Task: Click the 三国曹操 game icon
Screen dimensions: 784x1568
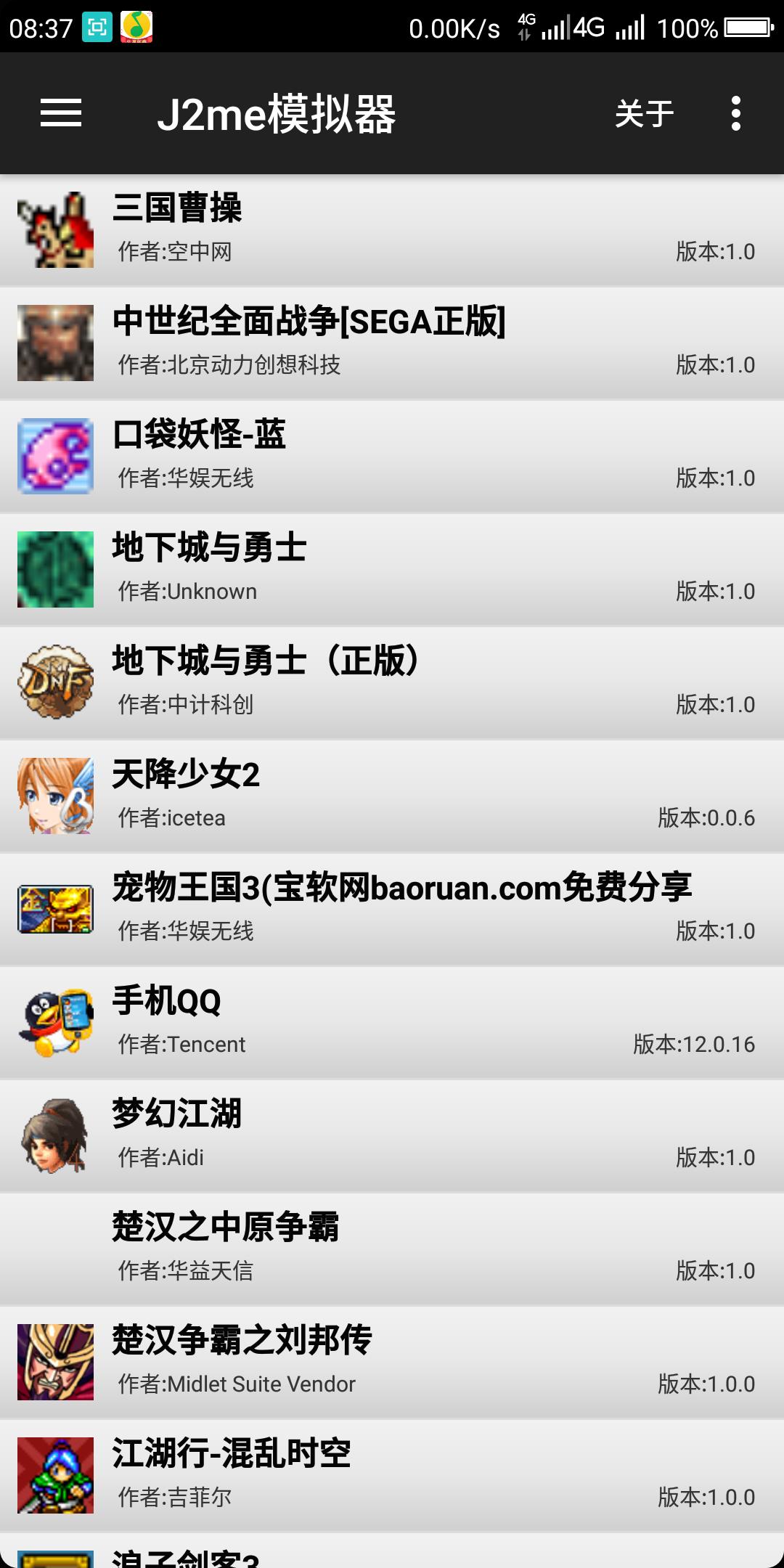Action: click(x=54, y=228)
